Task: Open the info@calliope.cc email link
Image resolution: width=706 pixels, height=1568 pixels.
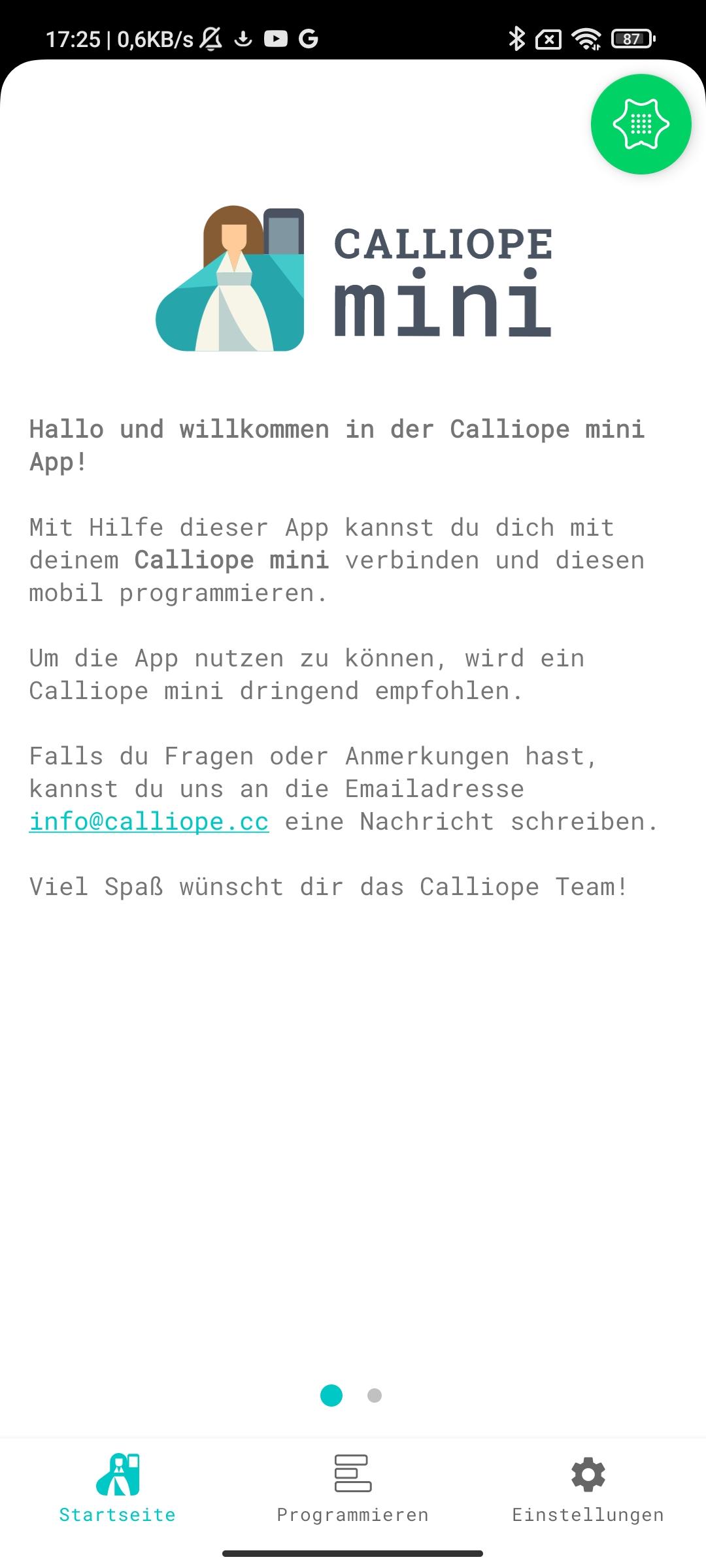Action: [x=149, y=821]
